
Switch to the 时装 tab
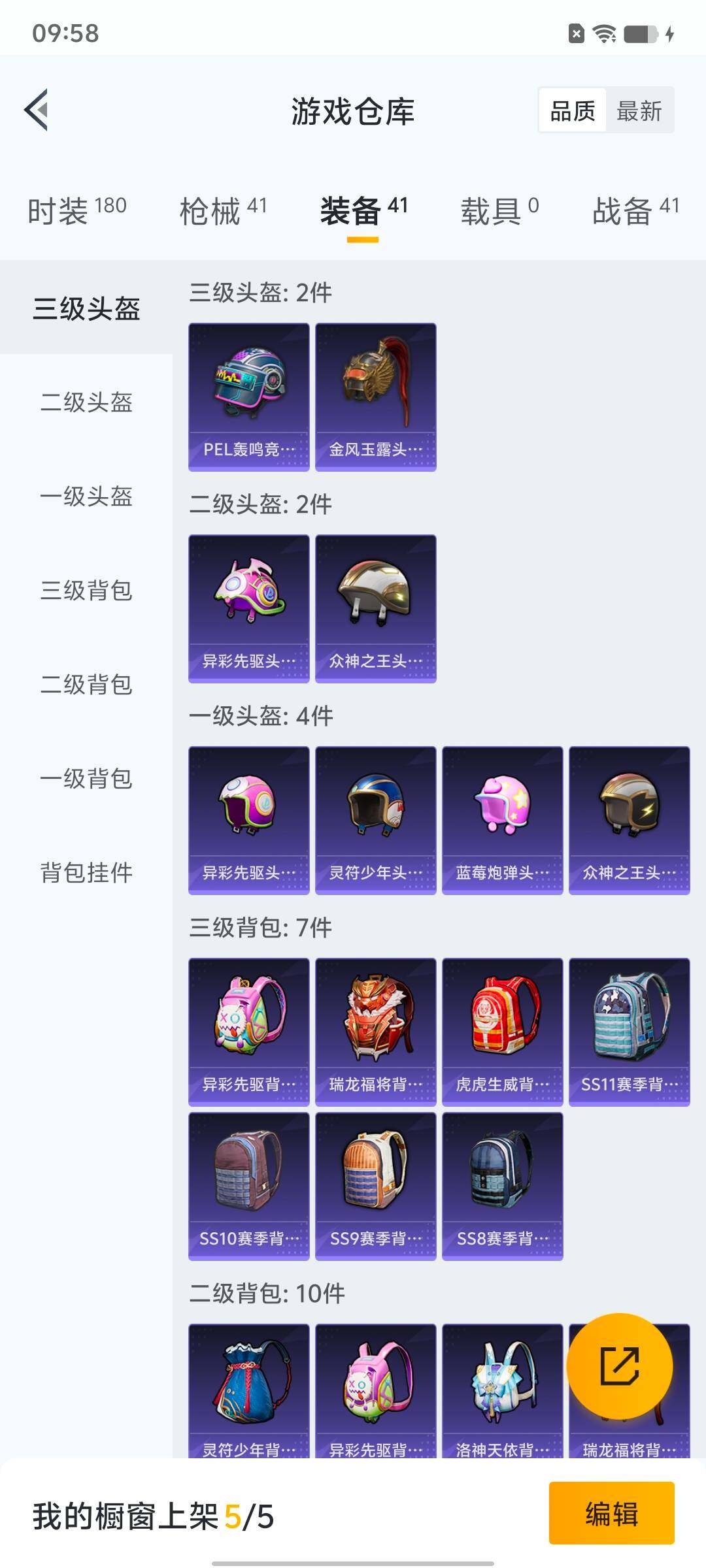76,210
